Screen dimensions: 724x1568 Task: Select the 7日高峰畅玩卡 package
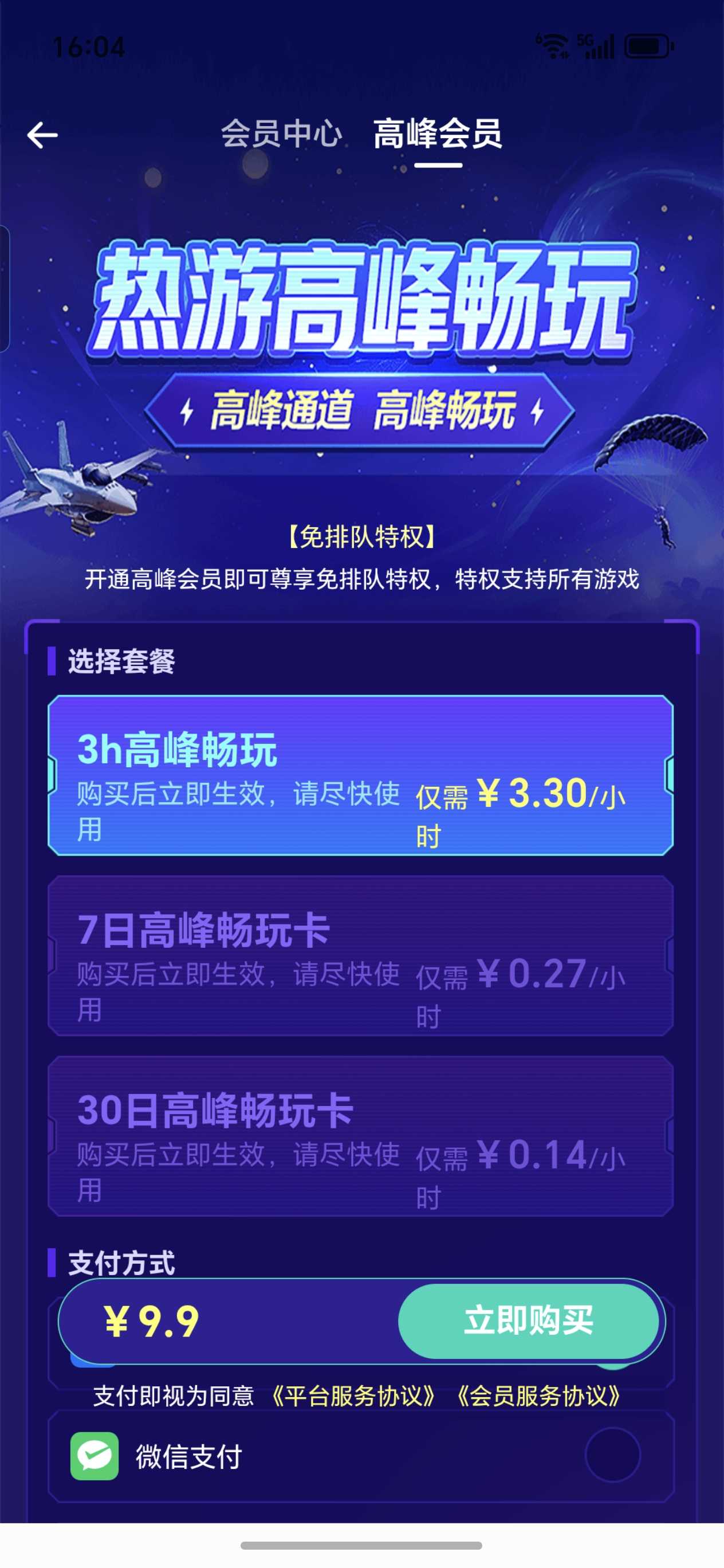pos(360,956)
